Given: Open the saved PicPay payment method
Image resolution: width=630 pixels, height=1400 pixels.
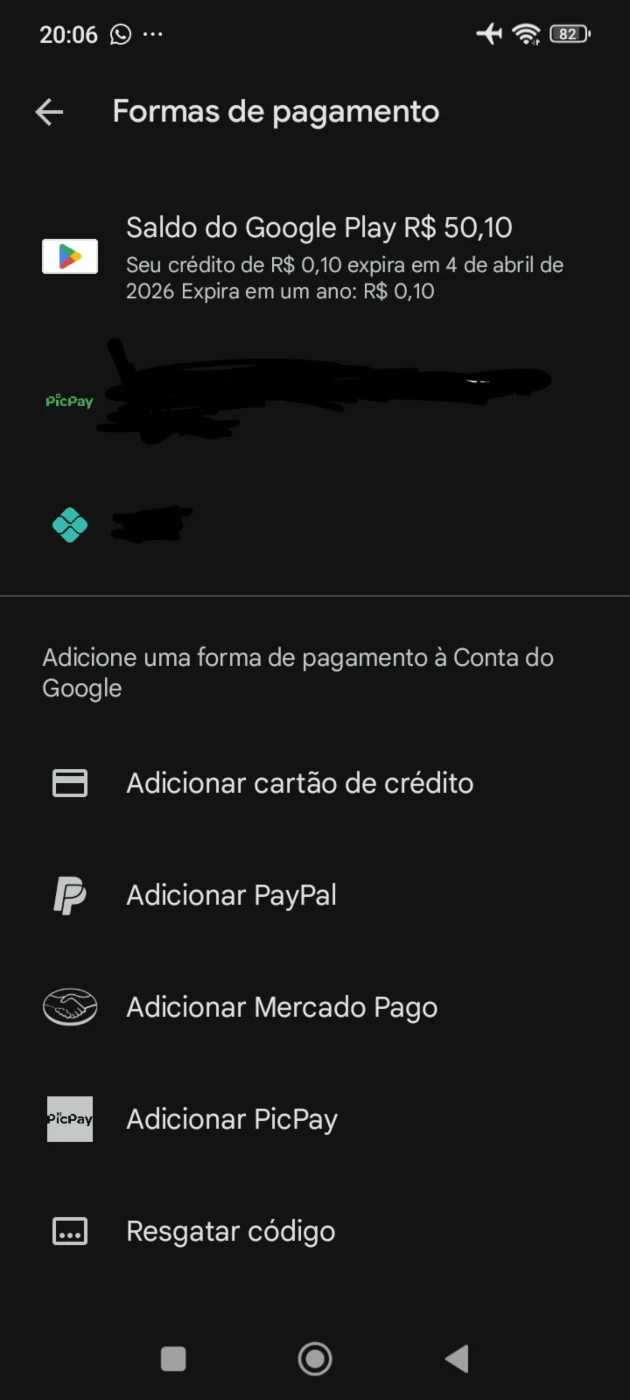Looking at the screenshot, I should (315, 400).
